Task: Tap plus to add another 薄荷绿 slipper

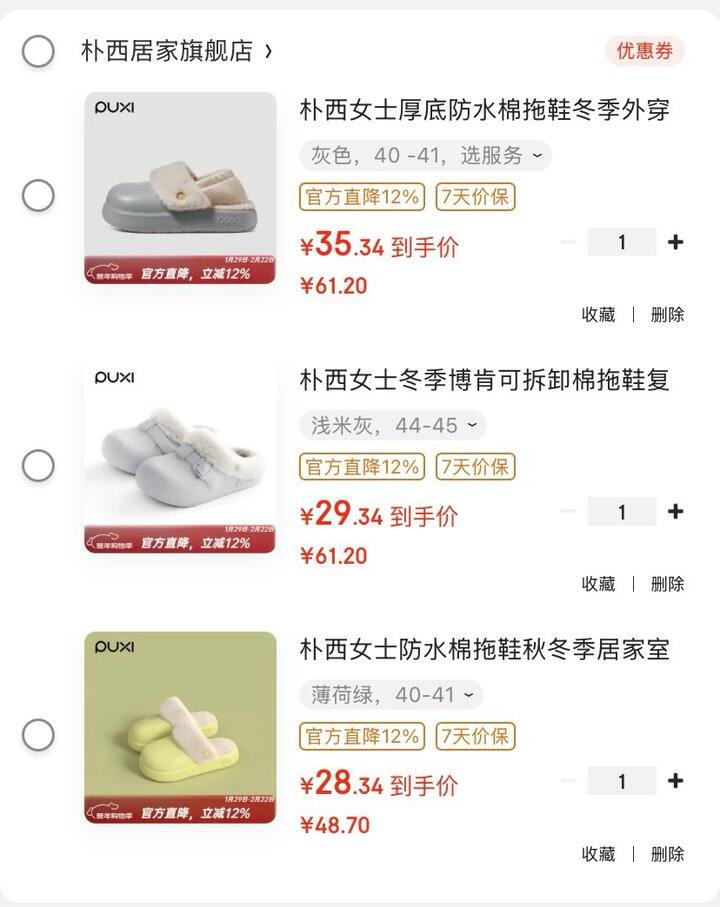Action: click(676, 778)
